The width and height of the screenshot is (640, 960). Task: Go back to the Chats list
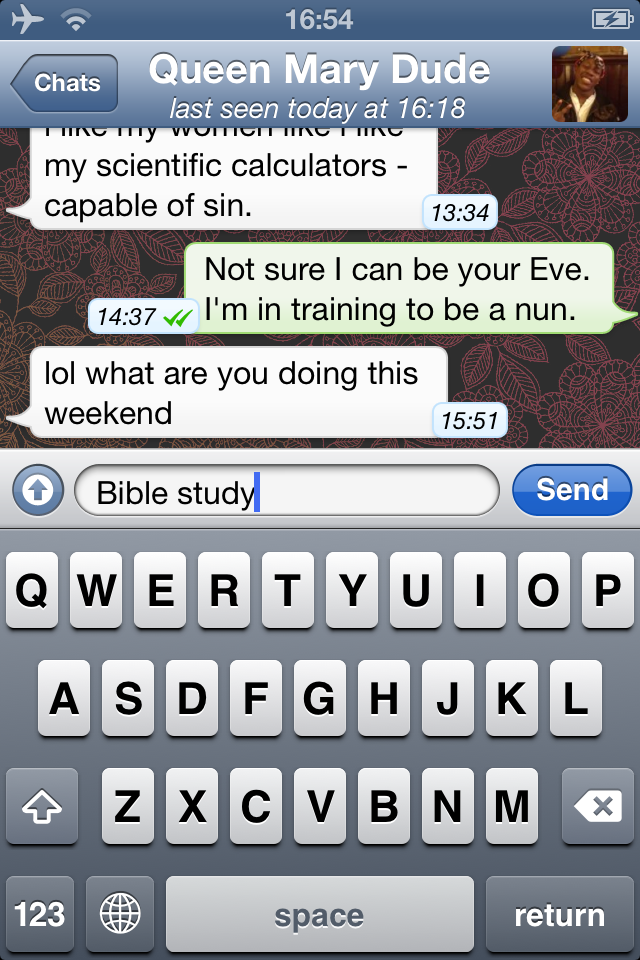tap(66, 84)
